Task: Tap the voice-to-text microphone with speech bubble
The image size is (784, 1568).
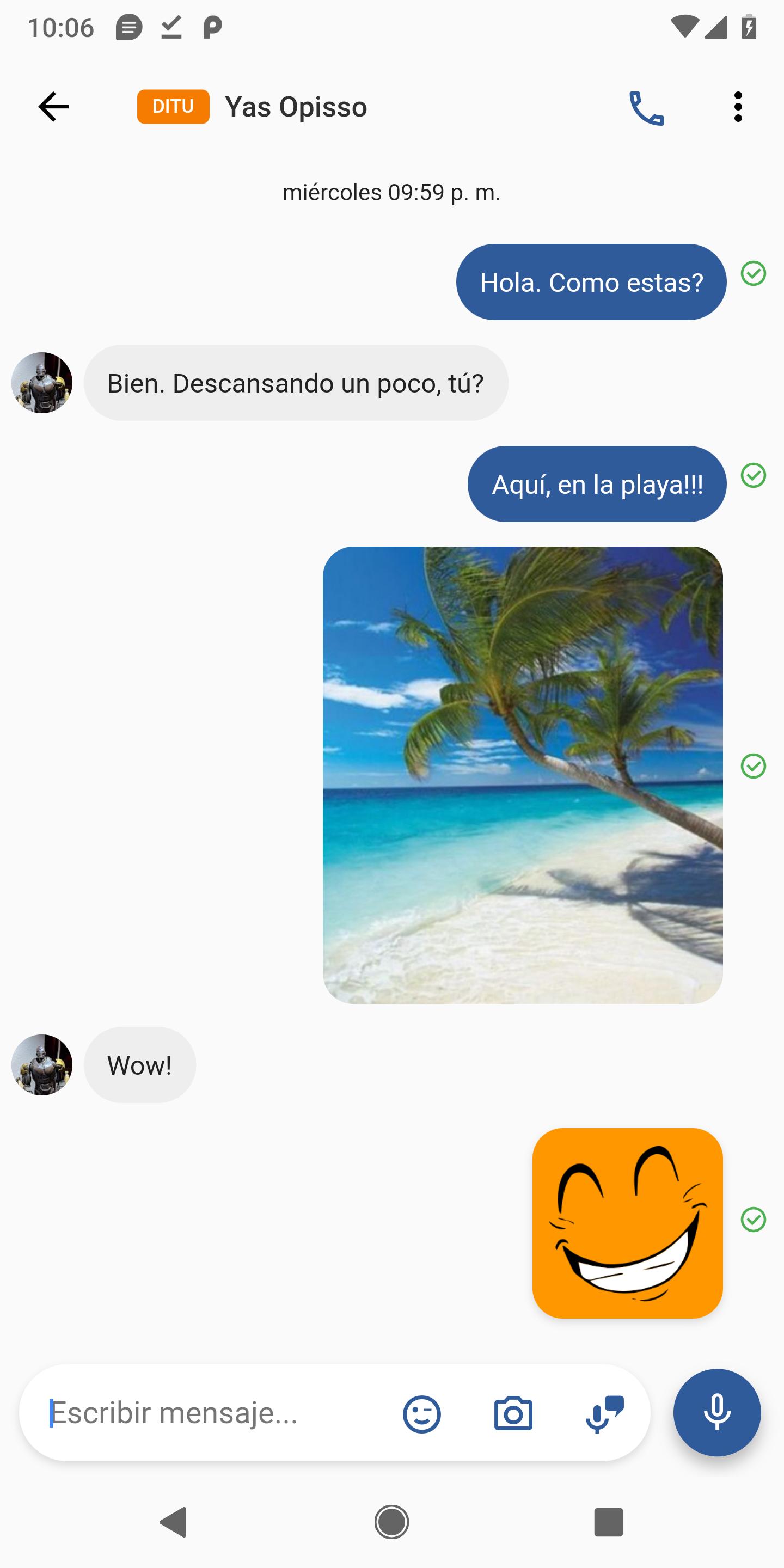Action: pos(604,1413)
